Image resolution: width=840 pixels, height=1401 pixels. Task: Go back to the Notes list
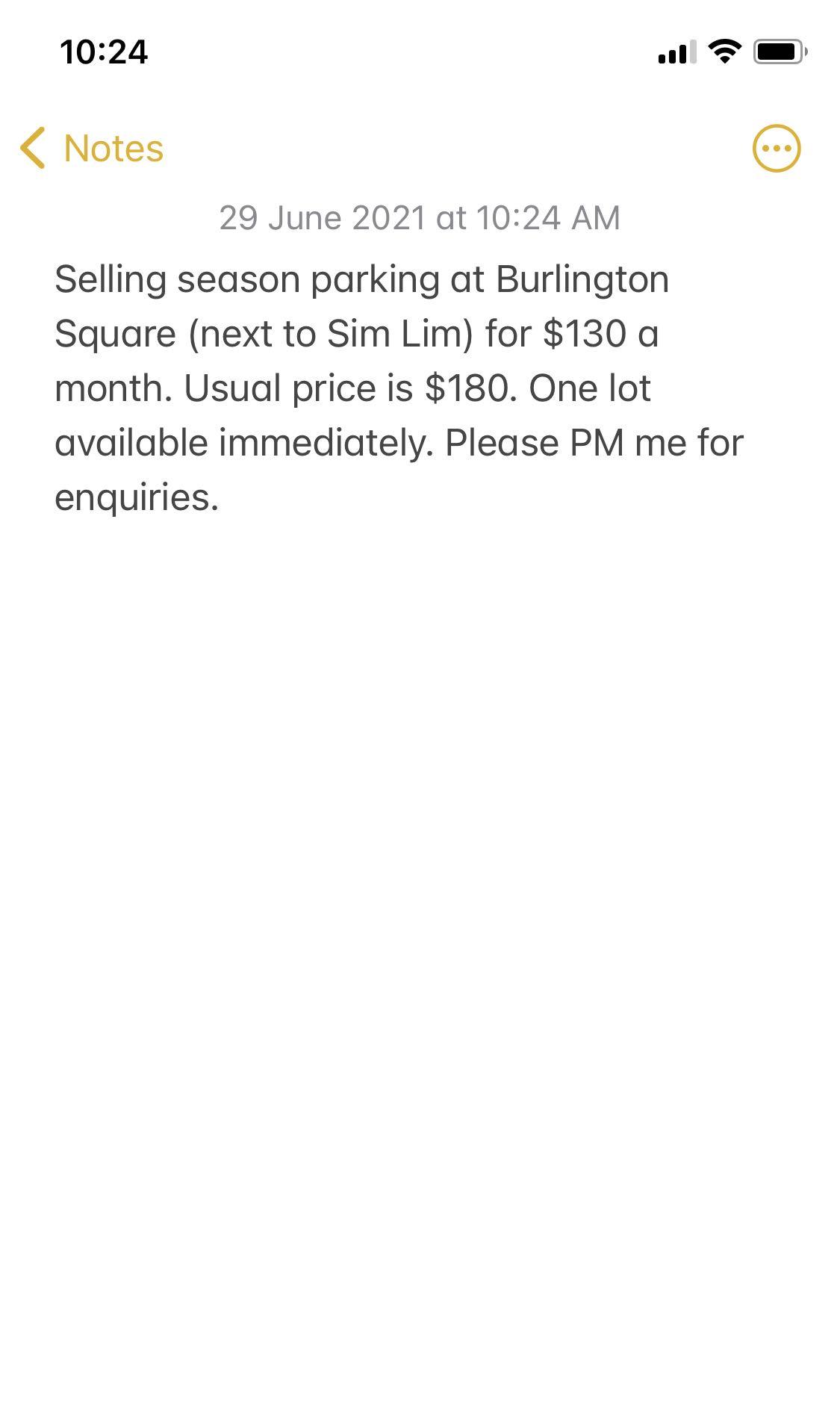92,148
